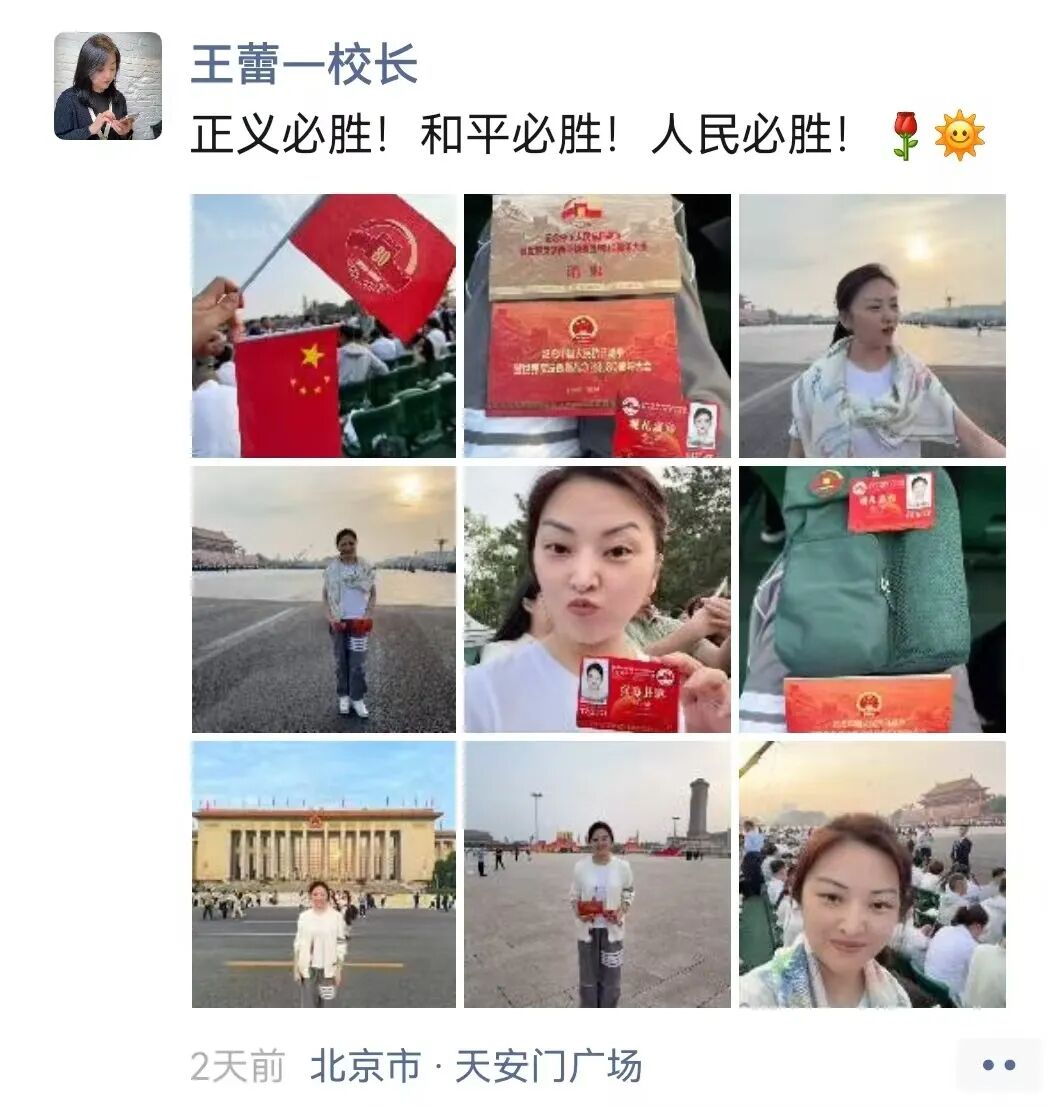View the selfie holding red pass
The image size is (1048, 1109).
tap(597, 600)
